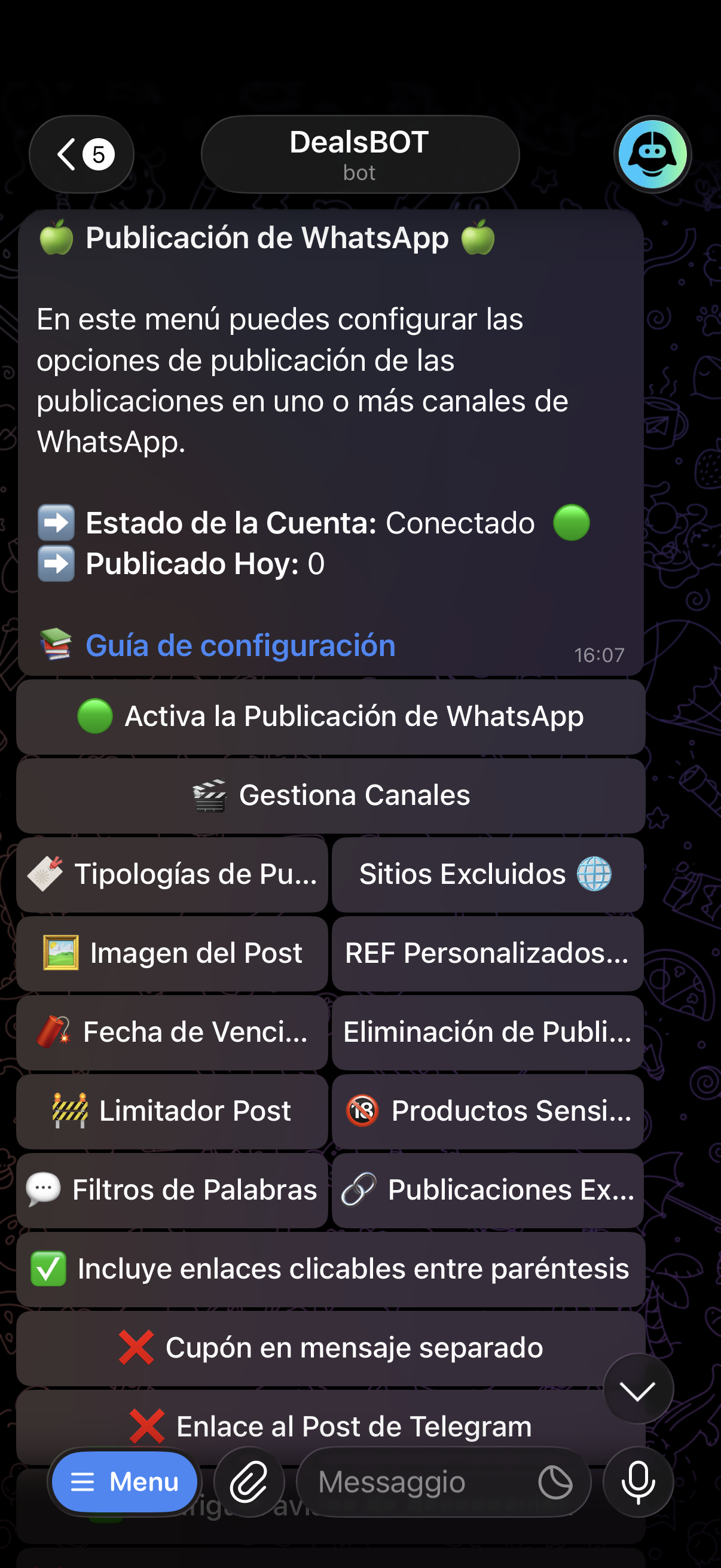Enable Cupón en mensaje separado
Viewport: 721px width, 1568px height.
tap(331, 1348)
